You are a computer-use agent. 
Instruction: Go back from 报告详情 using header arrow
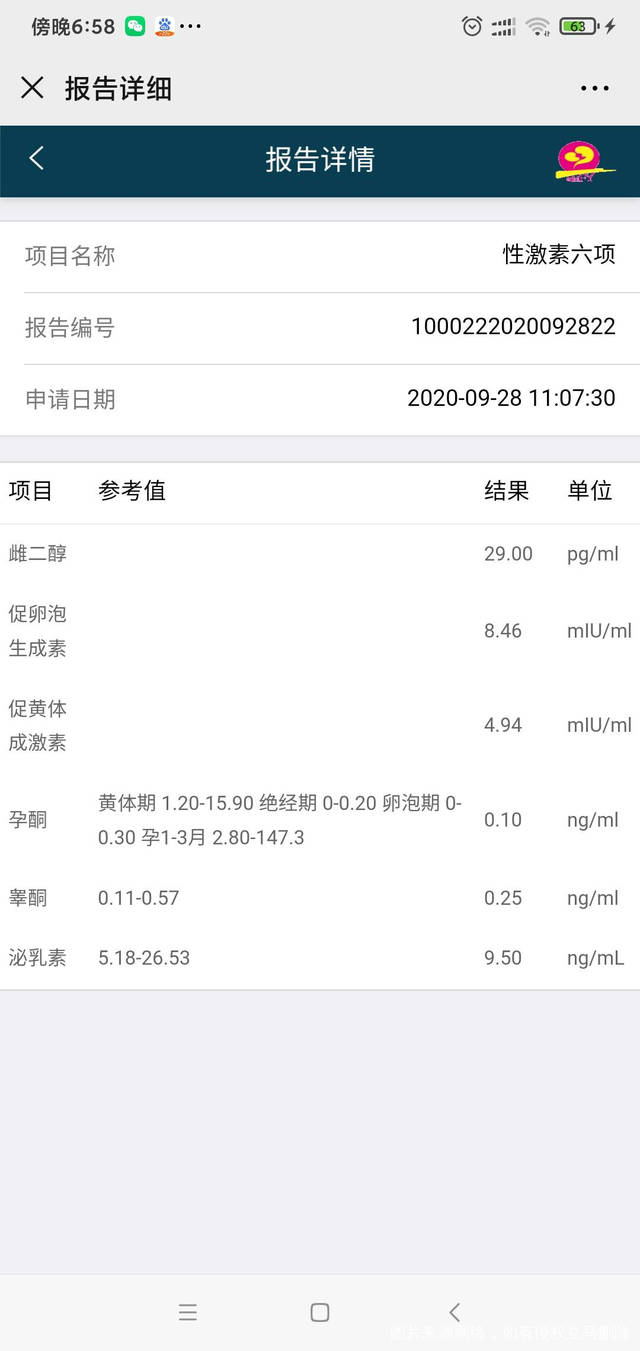click(x=37, y=158)
